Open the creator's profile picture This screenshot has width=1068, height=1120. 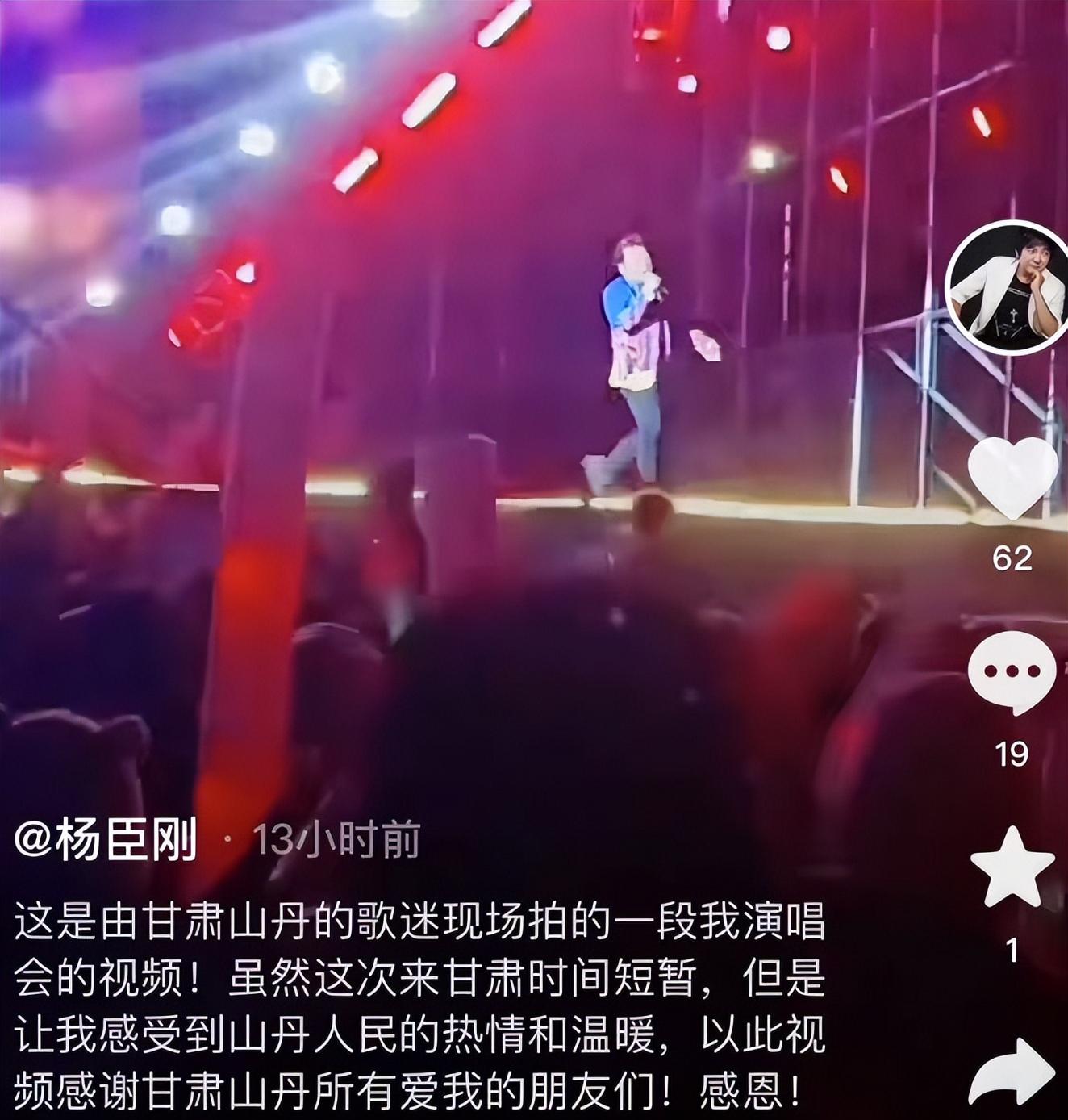pos(1008,288)
